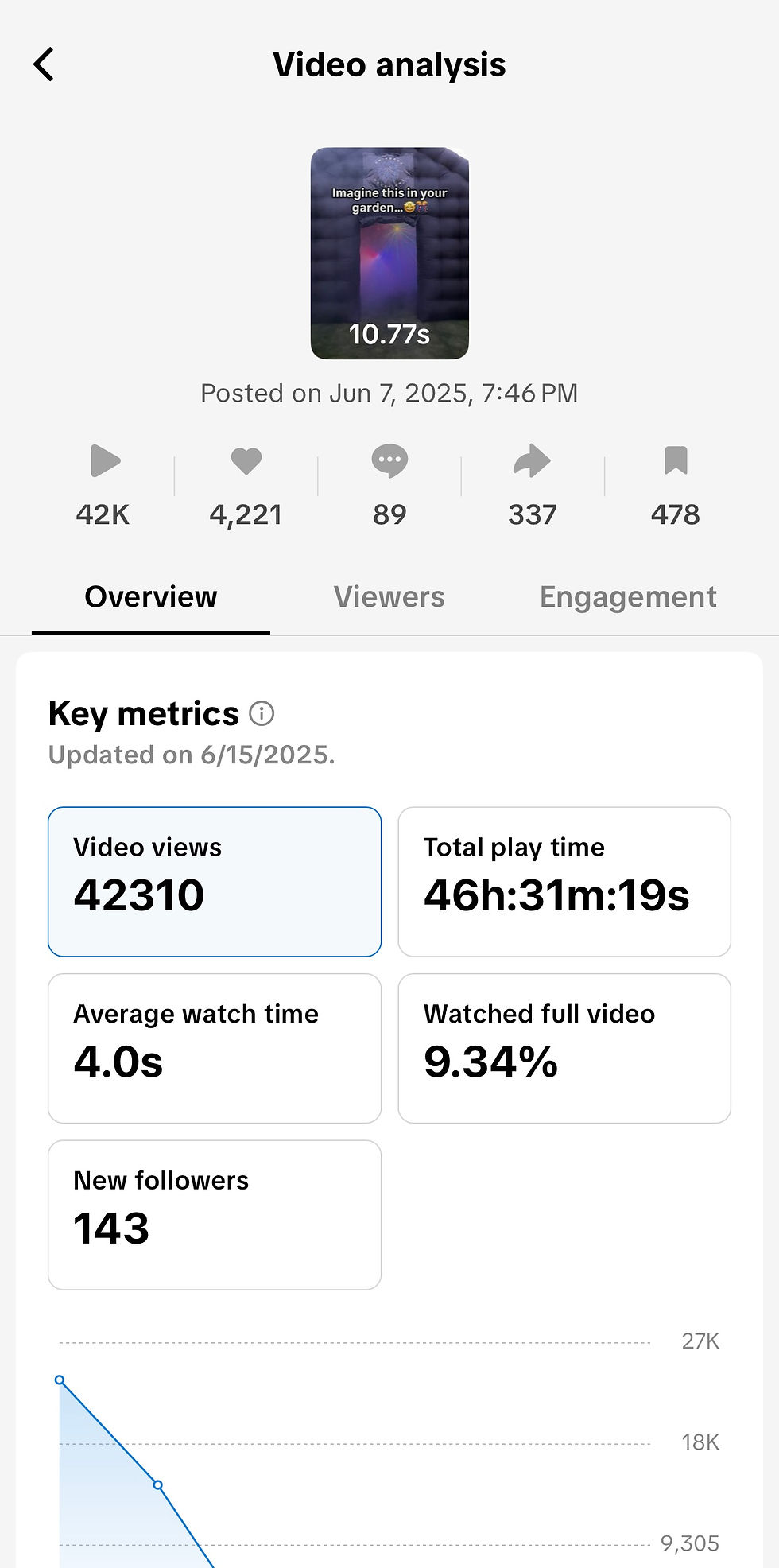
Task: Select the Total play time card
Action: [564, 881]
